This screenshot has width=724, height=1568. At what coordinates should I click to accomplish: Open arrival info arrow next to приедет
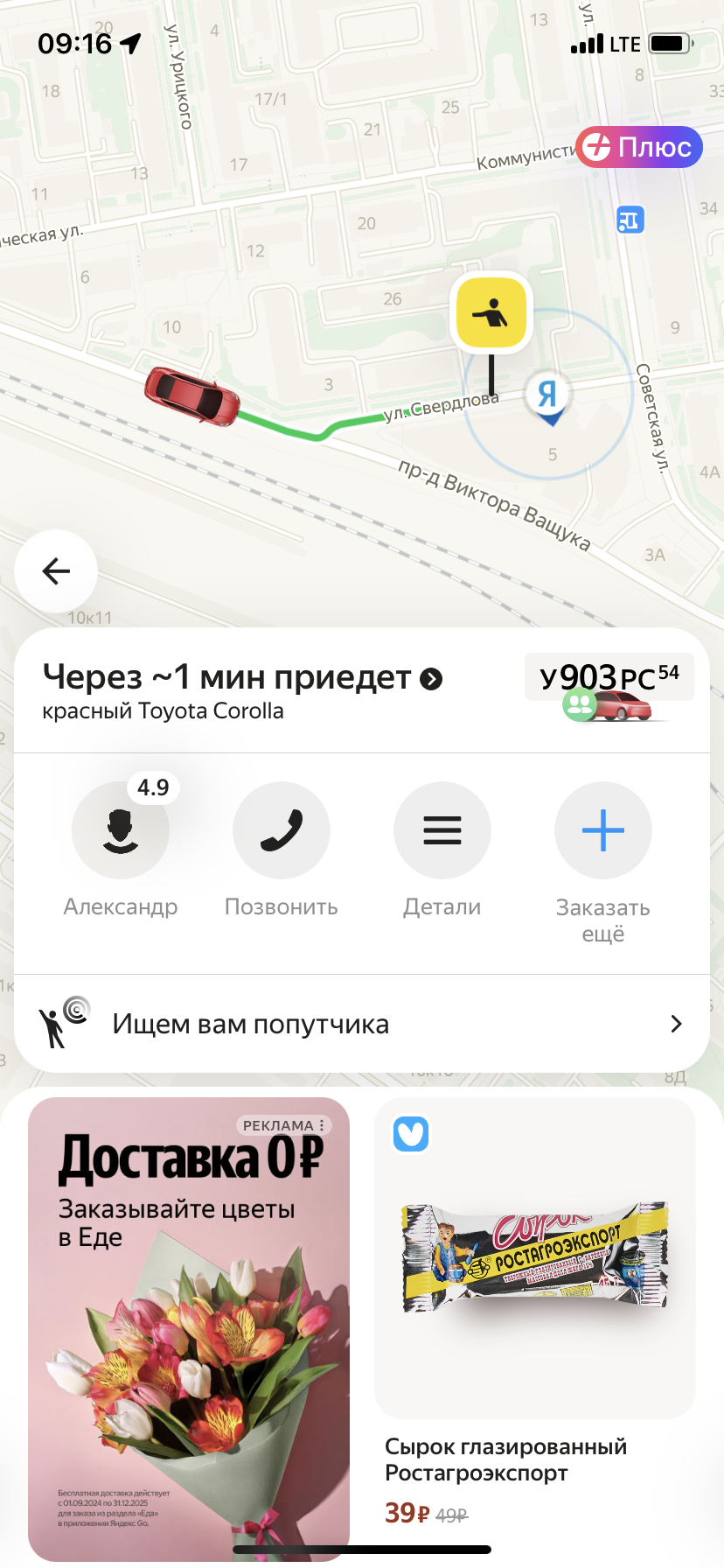[x=431, y=679]
